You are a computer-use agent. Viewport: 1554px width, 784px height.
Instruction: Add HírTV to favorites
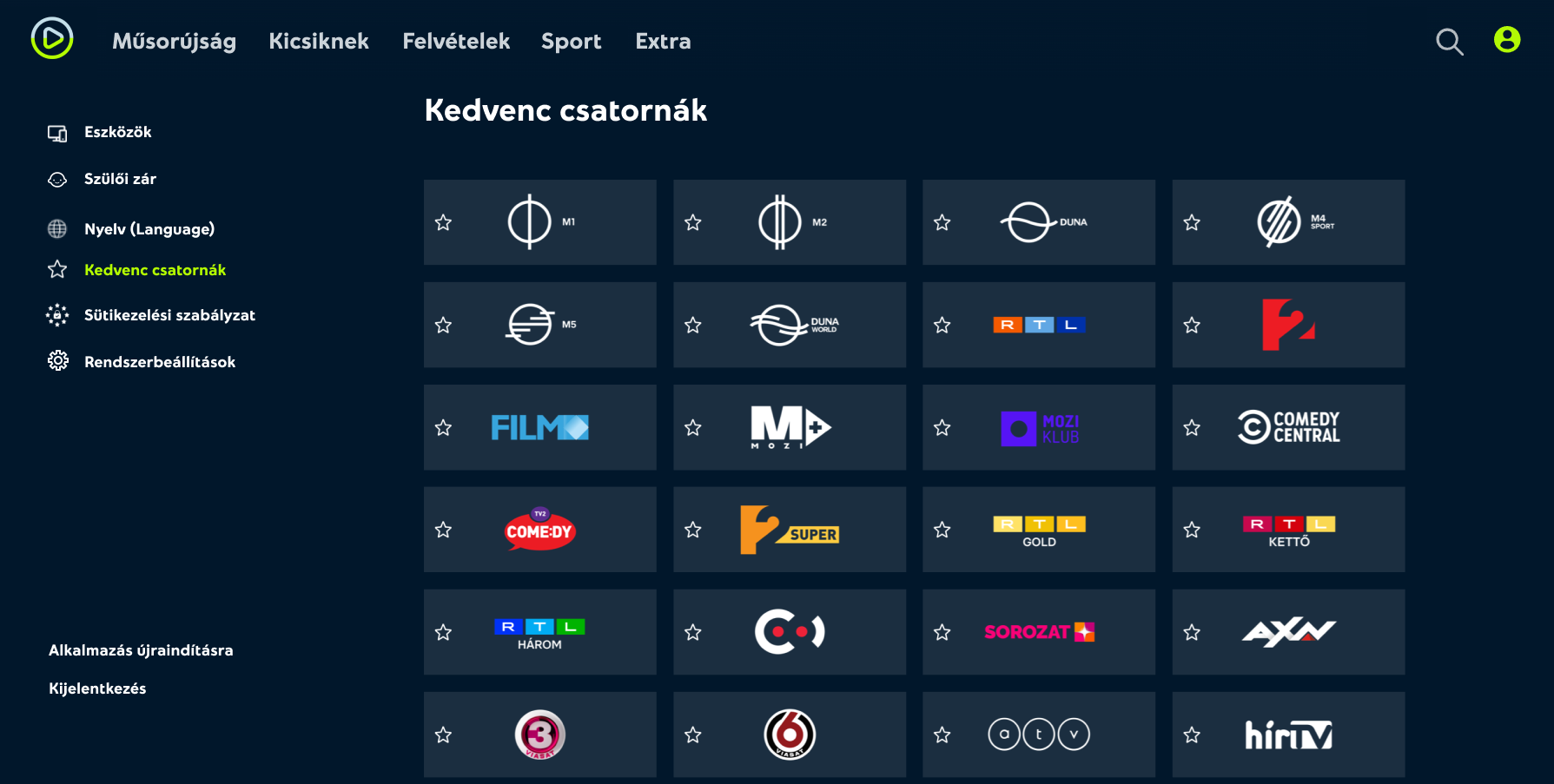(x=1192, y=735)
